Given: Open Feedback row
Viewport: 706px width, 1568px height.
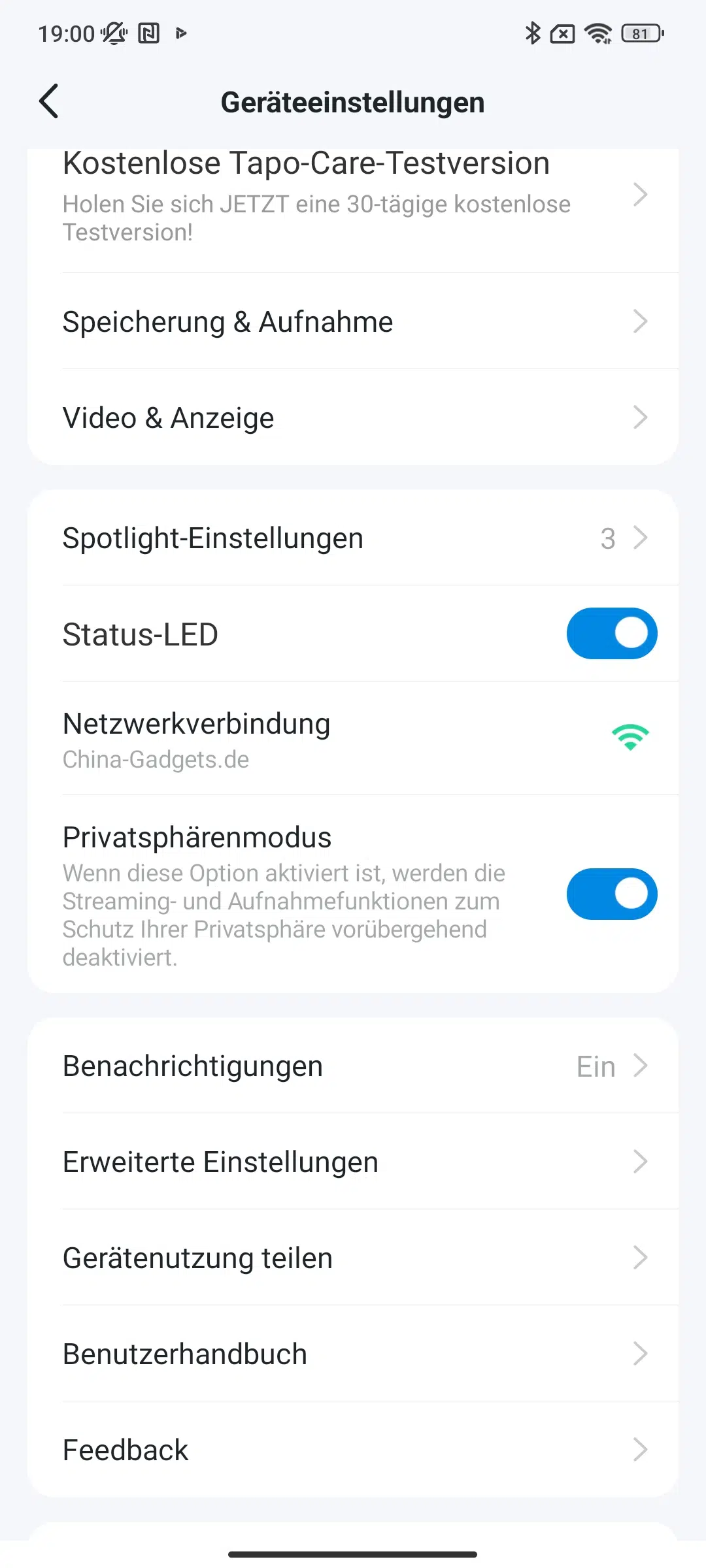Looking at the screenshot, I should [353, 1450].
